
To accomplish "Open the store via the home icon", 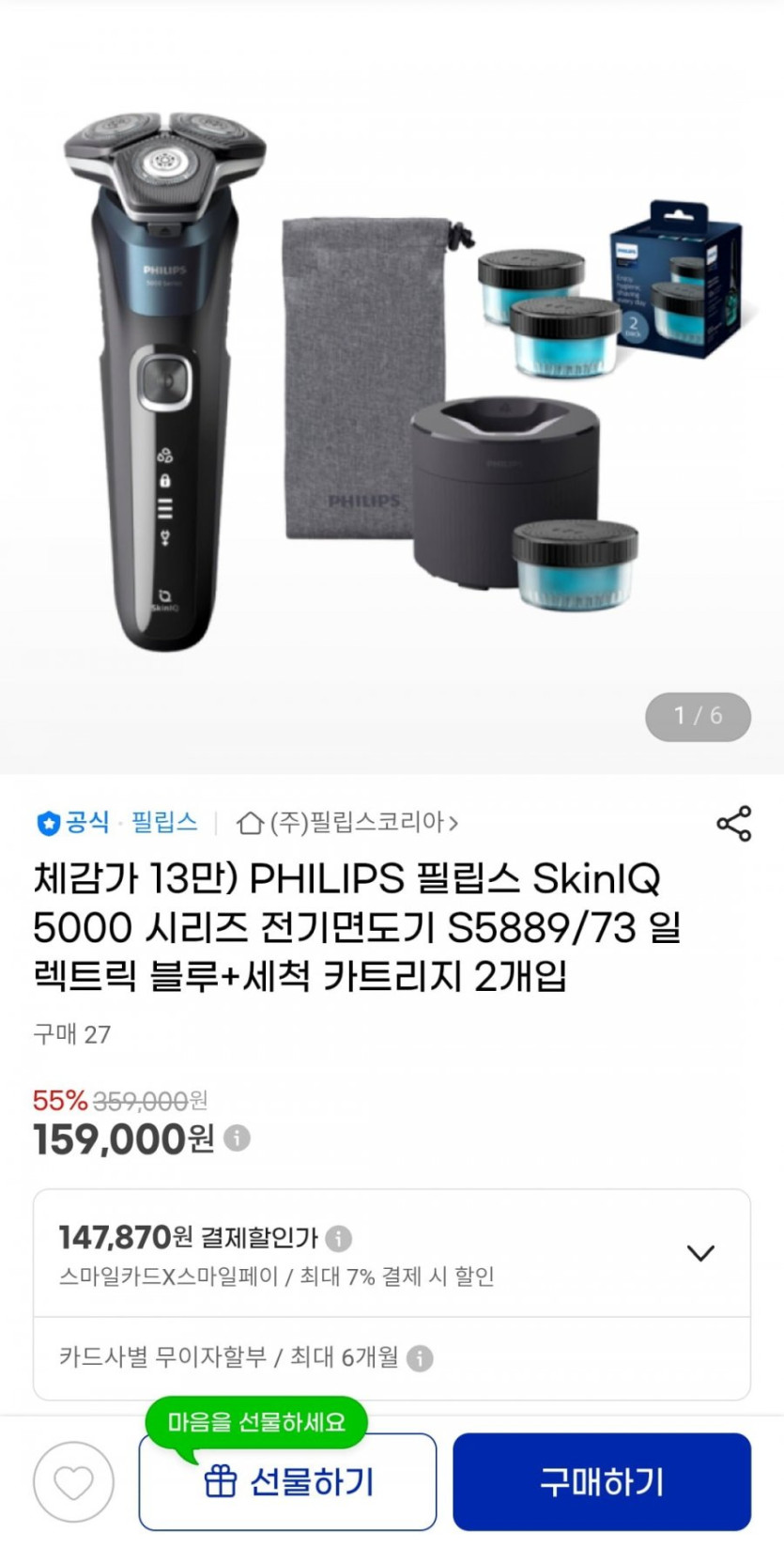I will 248,822.
